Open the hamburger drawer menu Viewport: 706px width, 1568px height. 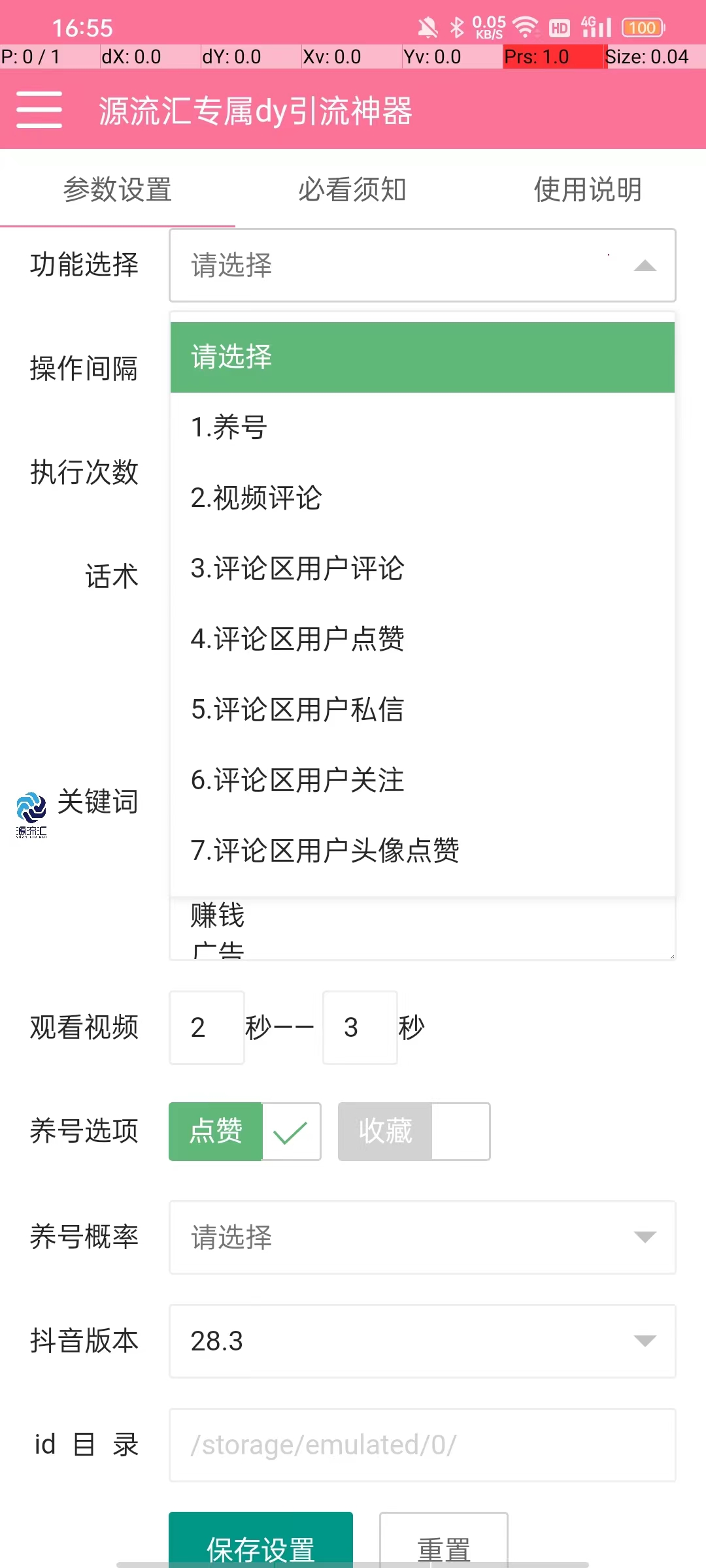point(39,110)
